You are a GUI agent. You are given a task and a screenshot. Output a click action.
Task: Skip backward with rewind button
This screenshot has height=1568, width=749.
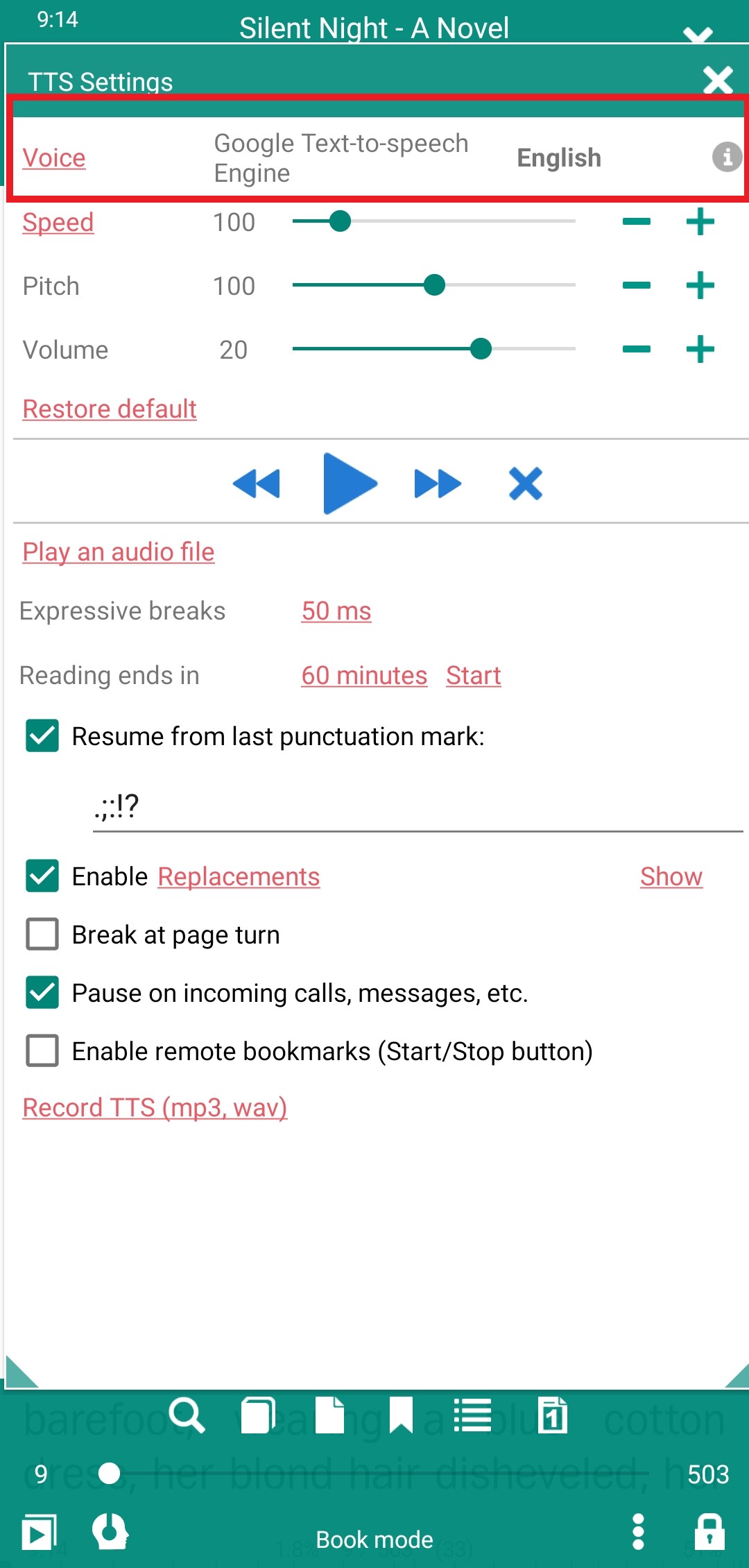257,484
